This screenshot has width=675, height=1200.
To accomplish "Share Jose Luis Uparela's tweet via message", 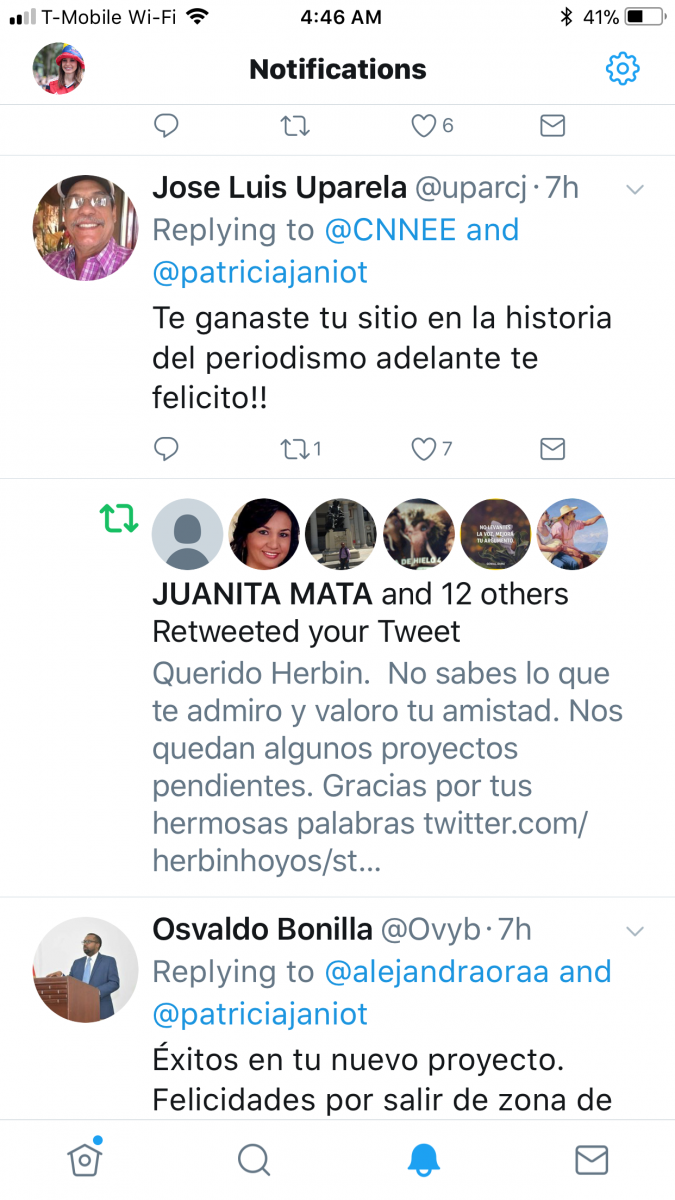I will point(553,449).
